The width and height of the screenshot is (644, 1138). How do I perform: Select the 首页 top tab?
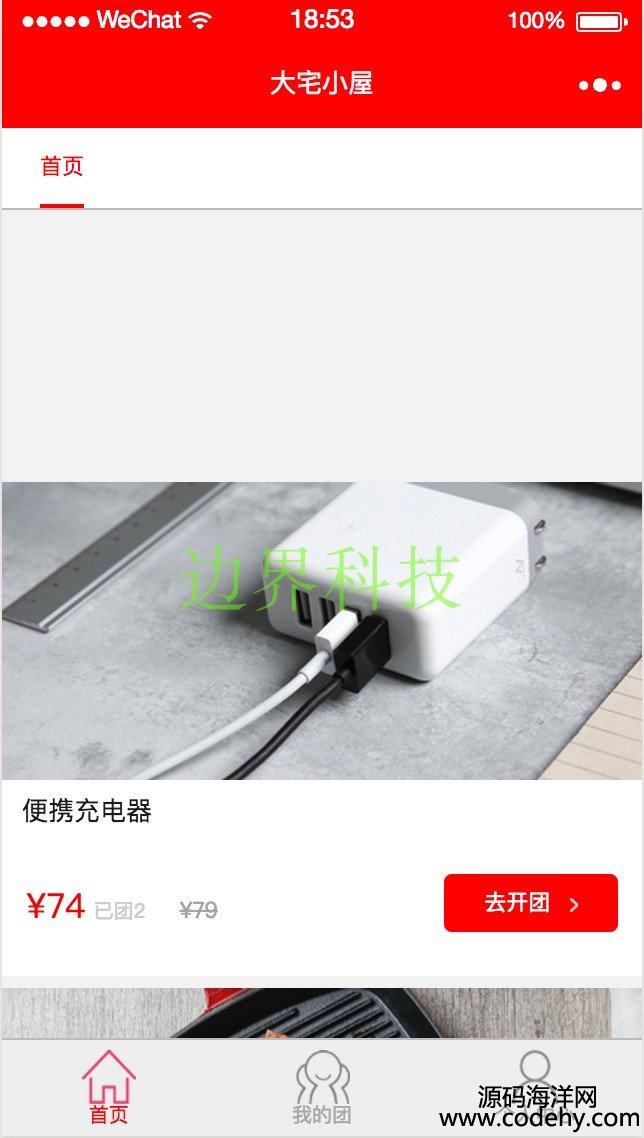pos(62,167)
